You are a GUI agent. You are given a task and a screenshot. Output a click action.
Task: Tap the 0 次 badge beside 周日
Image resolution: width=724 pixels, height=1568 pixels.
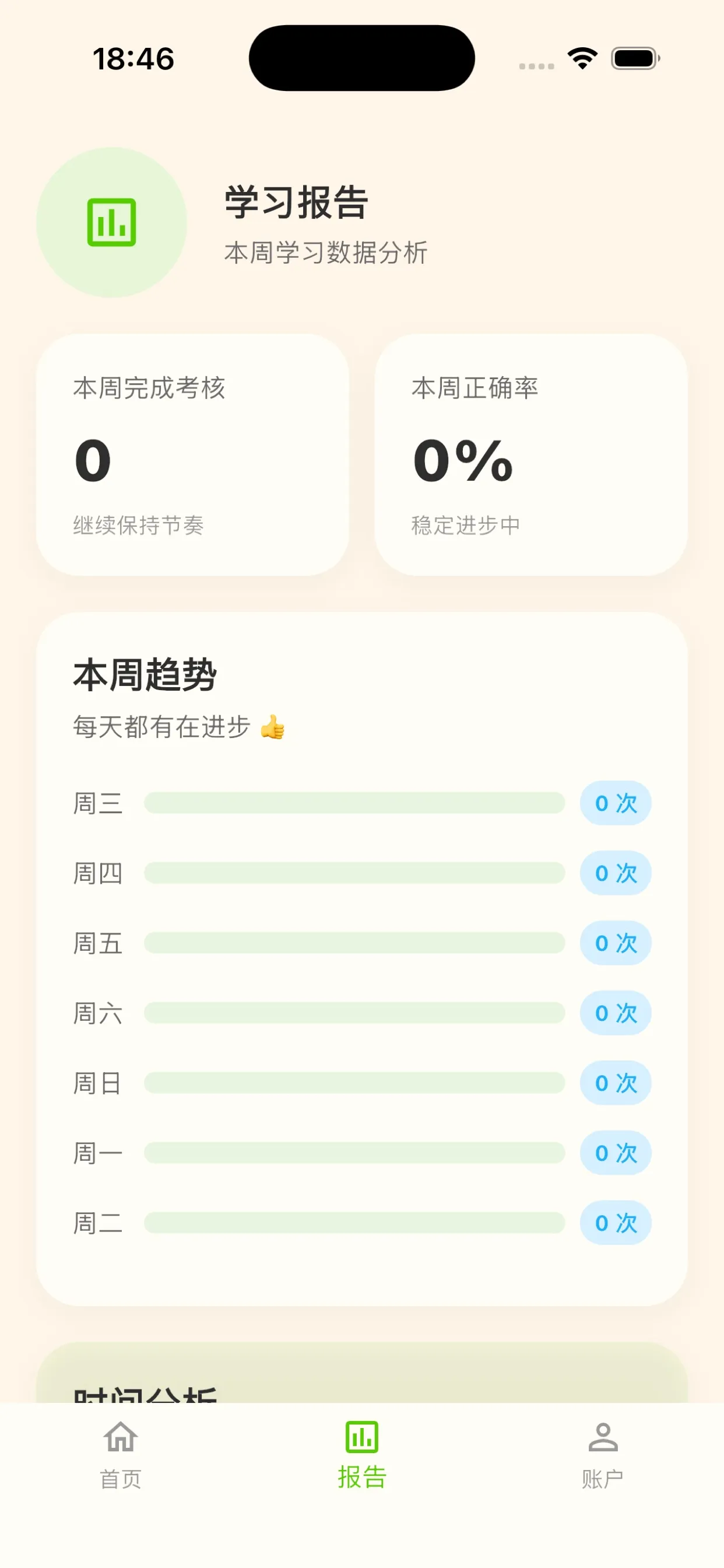(x=615, y=1083)
